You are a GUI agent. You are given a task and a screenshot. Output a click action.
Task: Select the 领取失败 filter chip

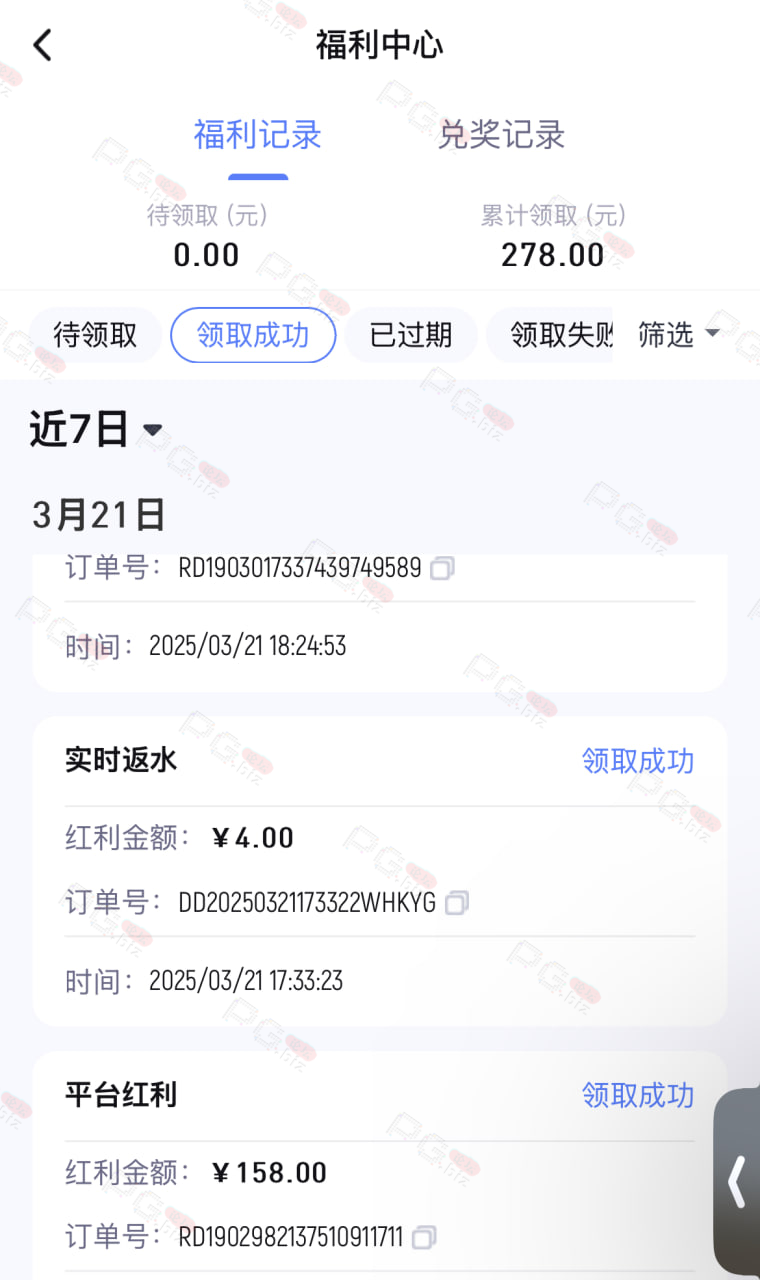pyautogui.click(x=550, y=335)
